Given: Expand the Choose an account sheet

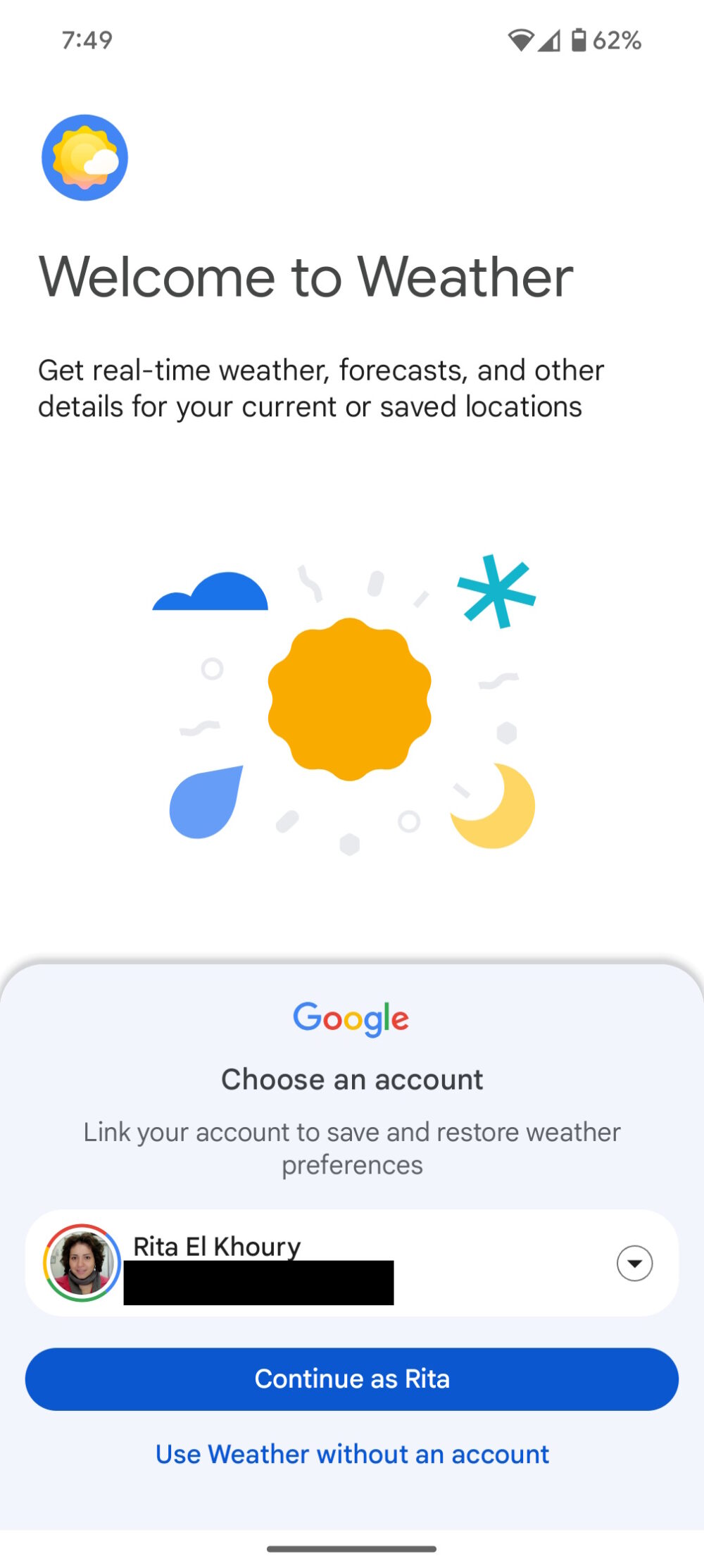Looking at the screenshot, I should click(352, 1078).
